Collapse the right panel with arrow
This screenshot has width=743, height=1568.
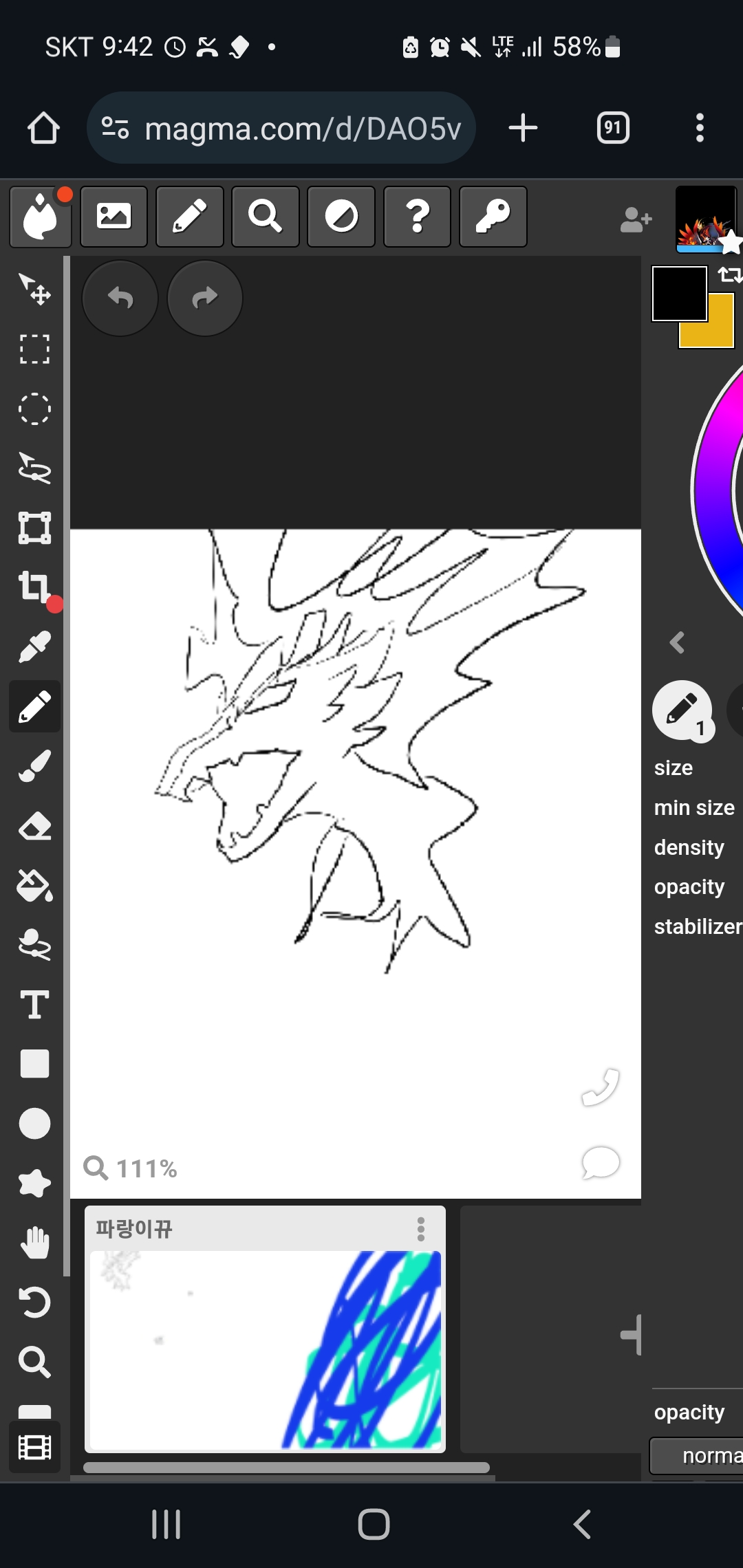677,642
